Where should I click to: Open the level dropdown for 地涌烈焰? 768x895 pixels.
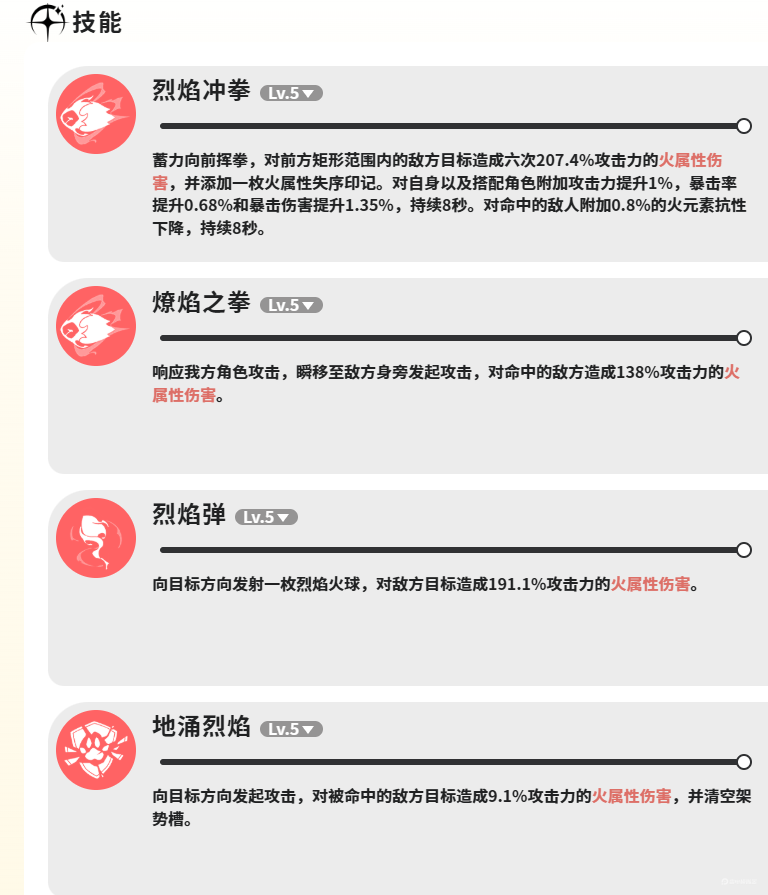click(x=291, y=729)
